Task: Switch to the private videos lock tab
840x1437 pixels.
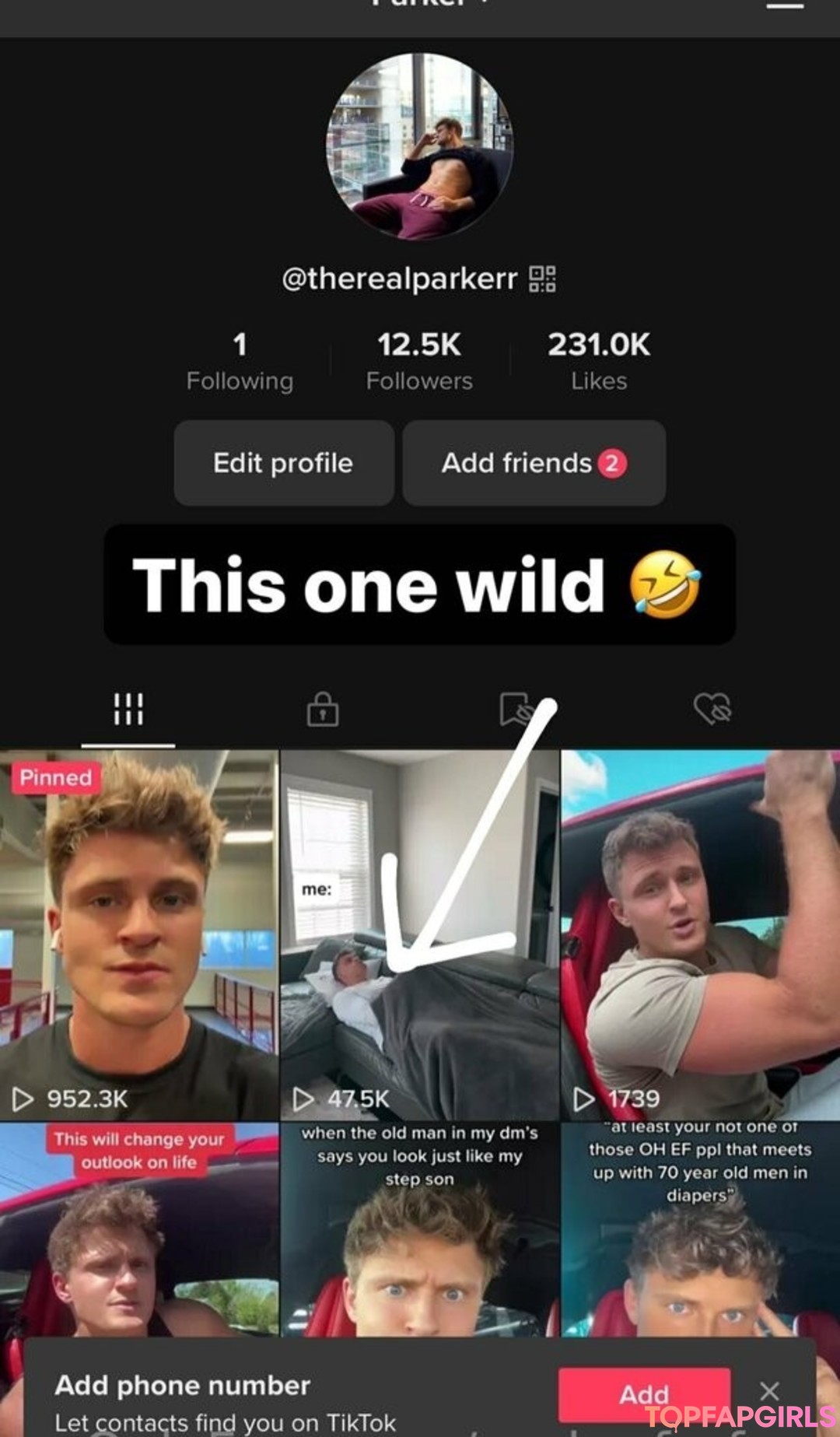Action: [322, 709]
